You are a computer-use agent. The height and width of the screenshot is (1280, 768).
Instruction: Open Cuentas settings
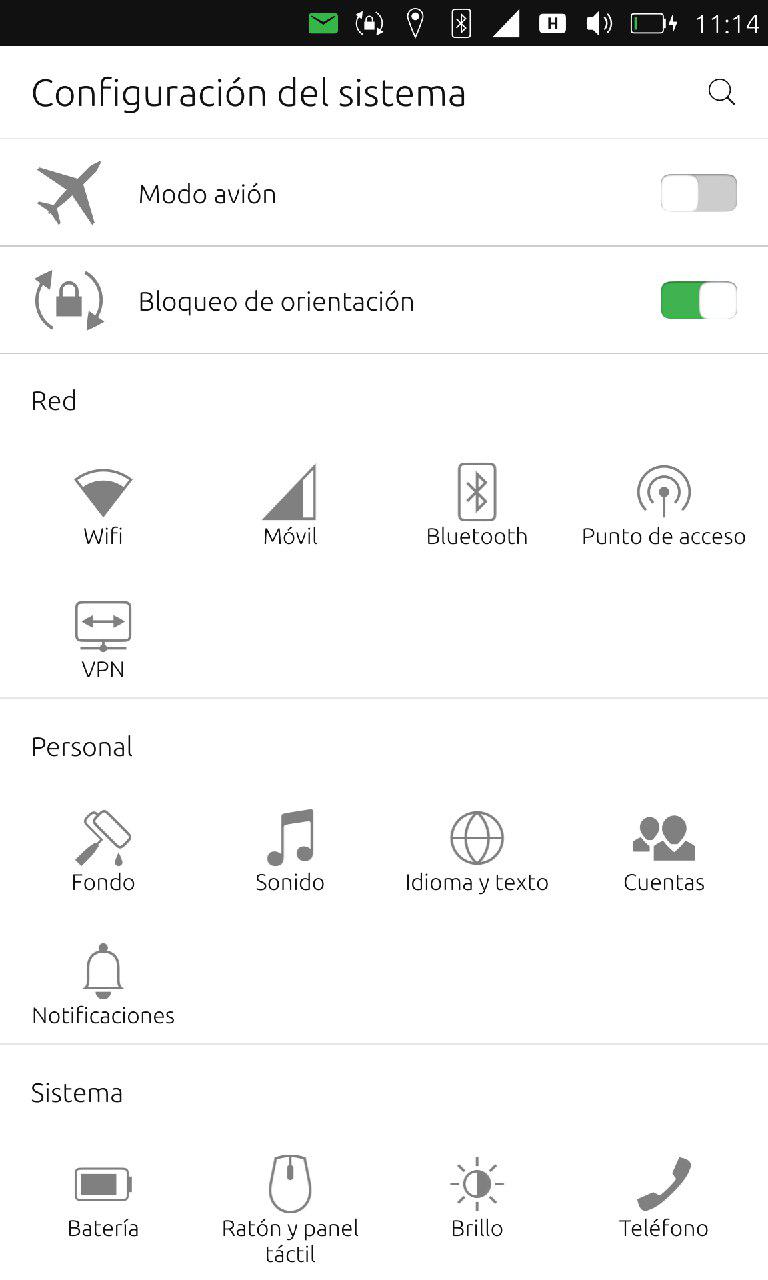pos(664,852)
